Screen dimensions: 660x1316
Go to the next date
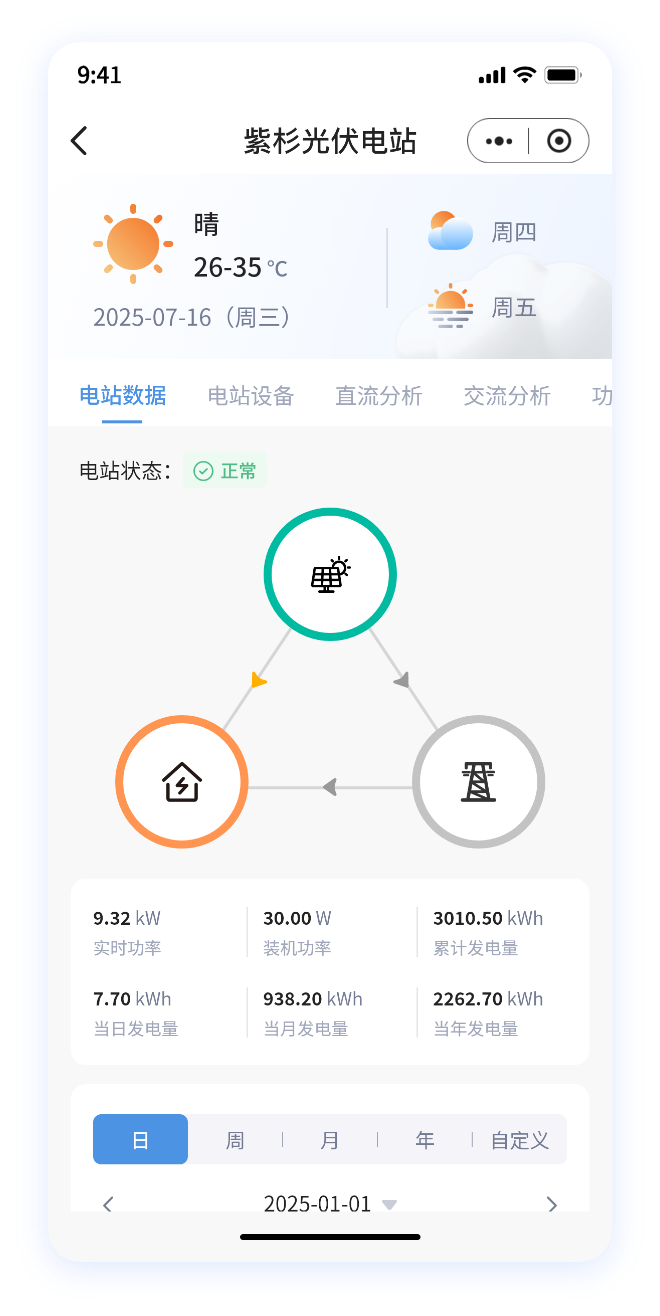click(x=551, y=1204)
